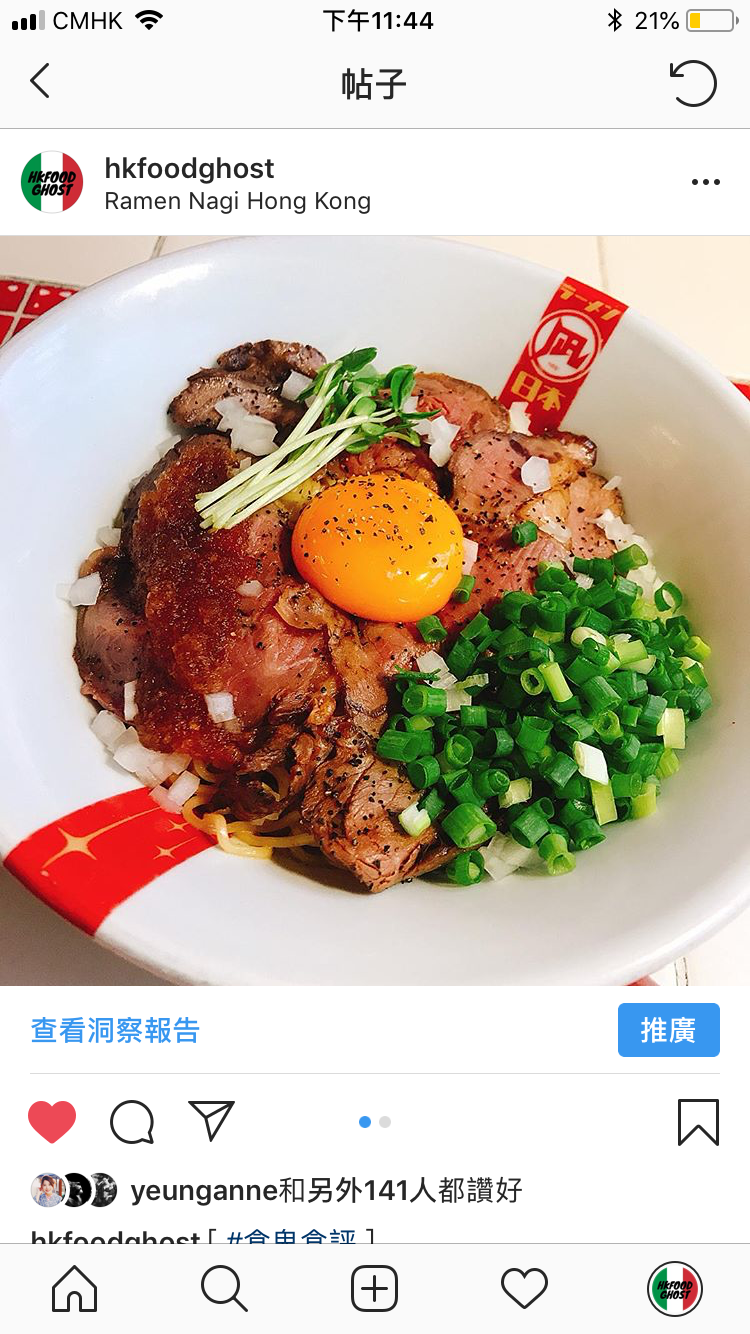Go back from the post screen
Image resolution: width=750 pixels, height=1334 pixels.
[x=39, y=82]
